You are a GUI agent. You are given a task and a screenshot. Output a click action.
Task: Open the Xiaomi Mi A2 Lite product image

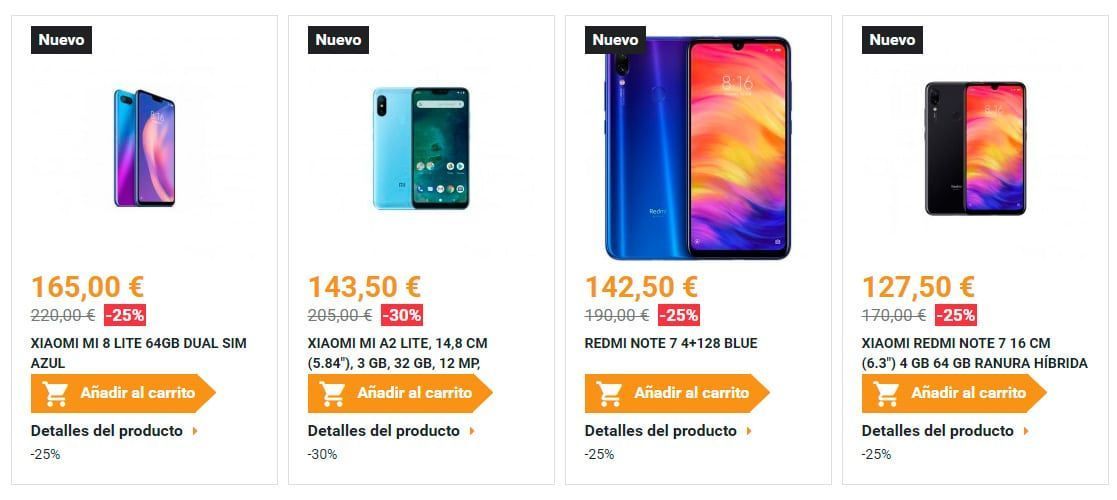click(x=420, y=148)
